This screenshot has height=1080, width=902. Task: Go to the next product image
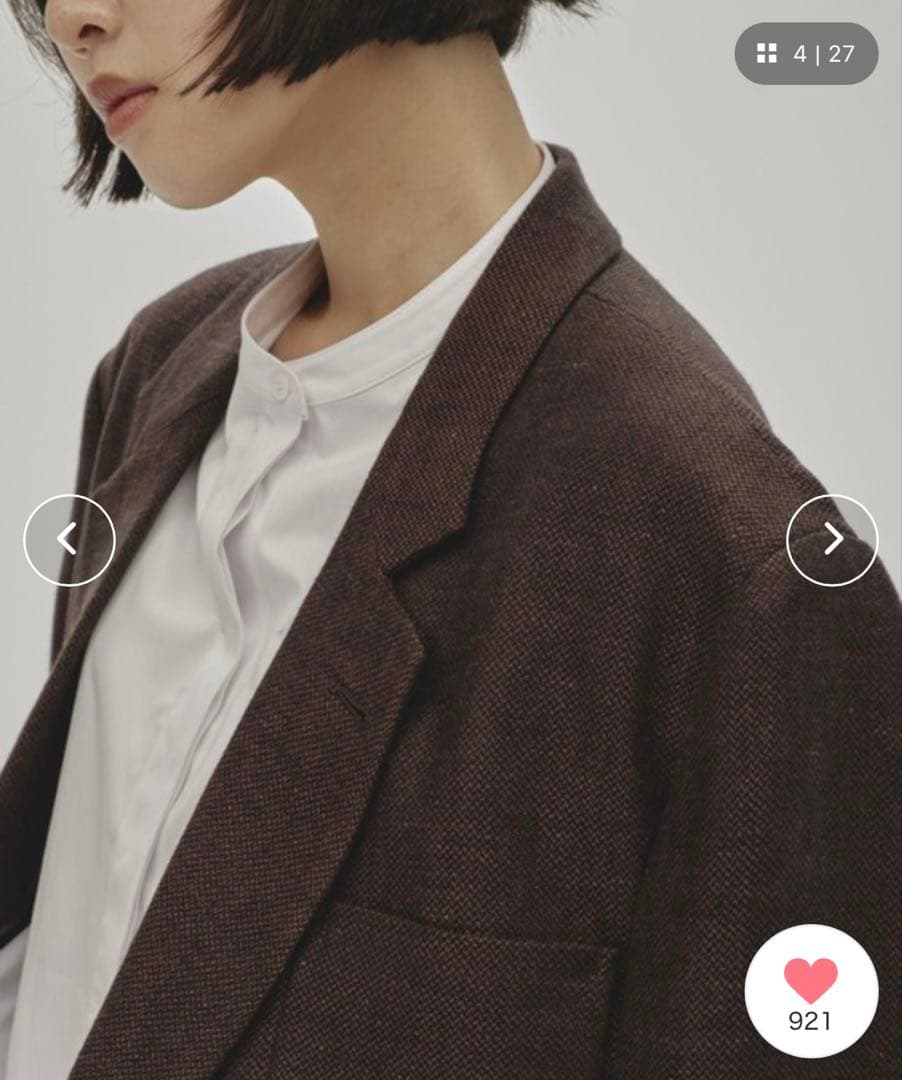pyautogui.click(x=832, y=540)
